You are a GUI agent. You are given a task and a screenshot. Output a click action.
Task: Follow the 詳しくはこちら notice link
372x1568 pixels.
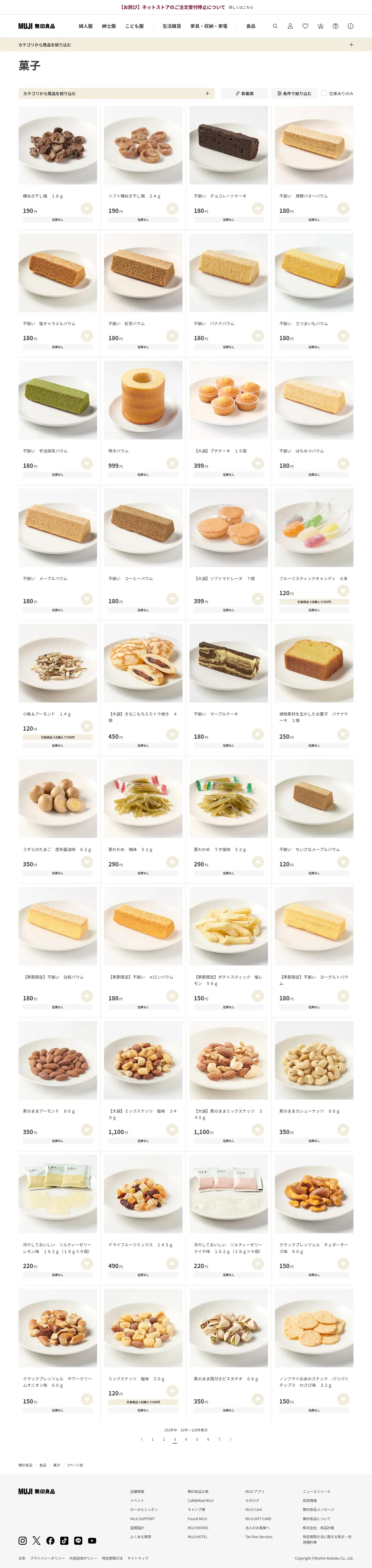tap(241, 7)
